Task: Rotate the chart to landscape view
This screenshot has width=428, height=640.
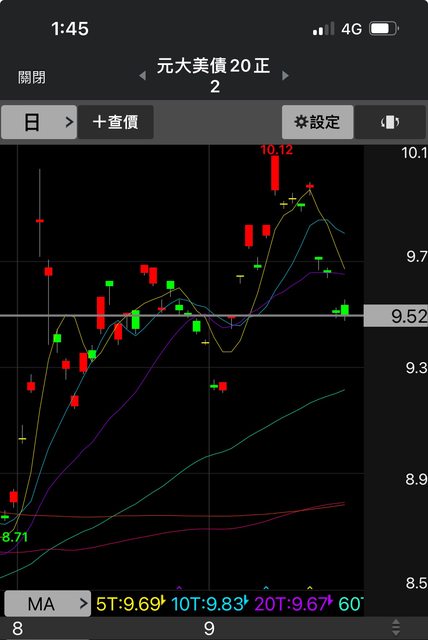Action: point(390,122)
